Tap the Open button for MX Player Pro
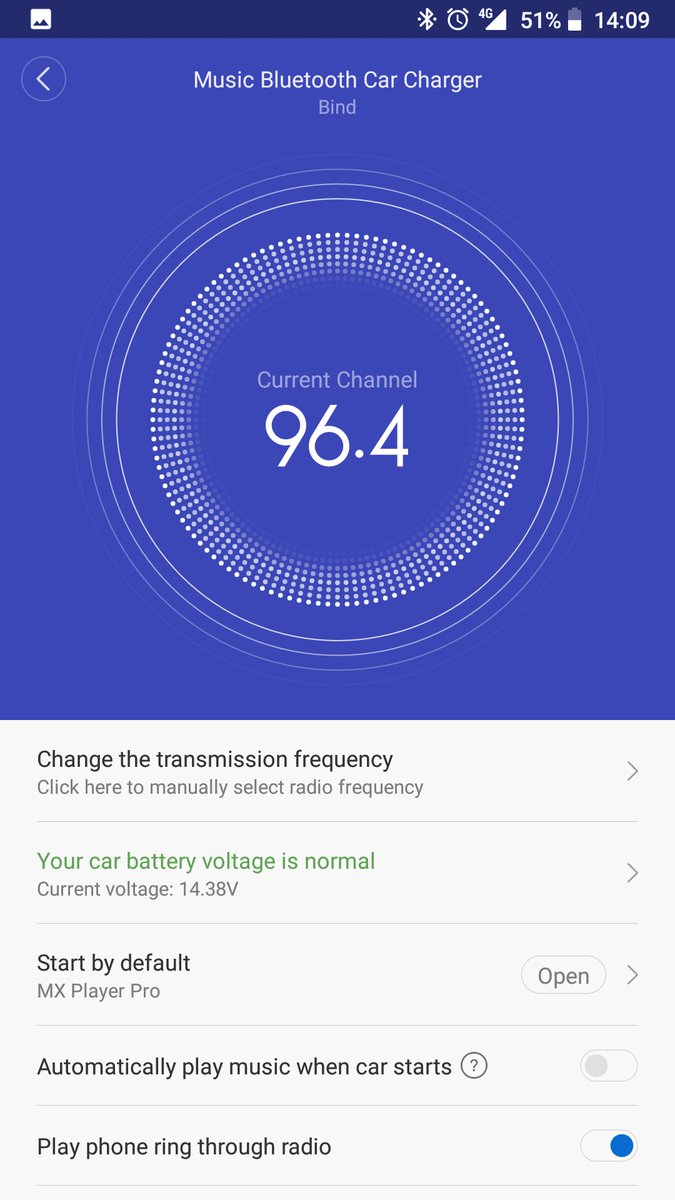Screen dimensions: 675x1200 click(563, 976)
